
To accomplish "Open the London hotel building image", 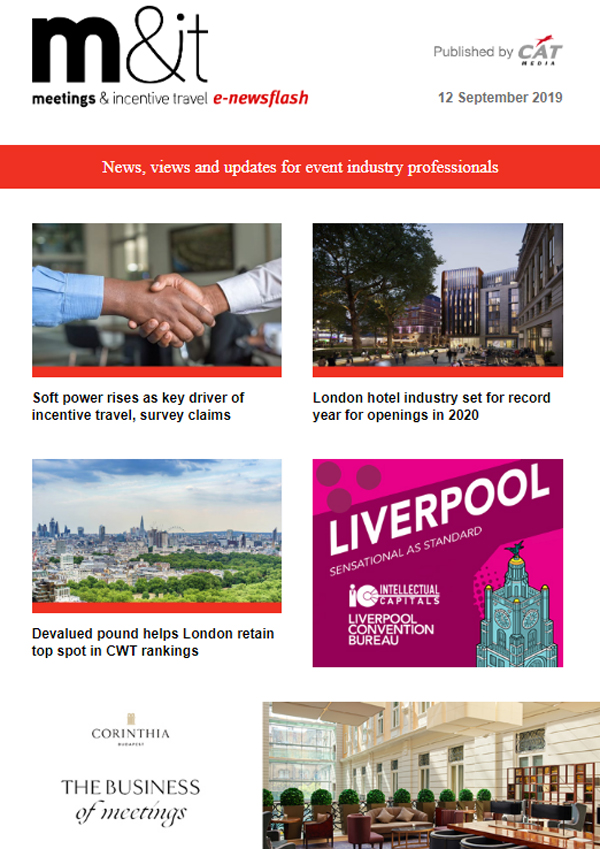I will pos(437,295).
